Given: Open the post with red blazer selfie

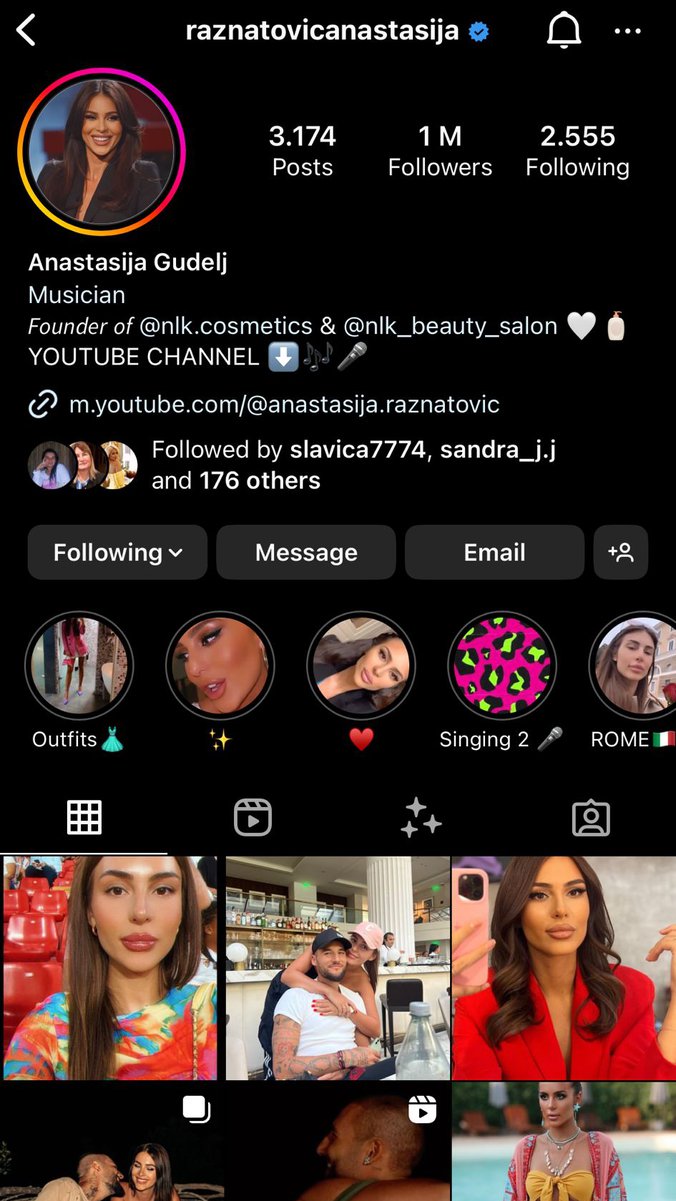Looking at the screenshot, I should (563, 967).
